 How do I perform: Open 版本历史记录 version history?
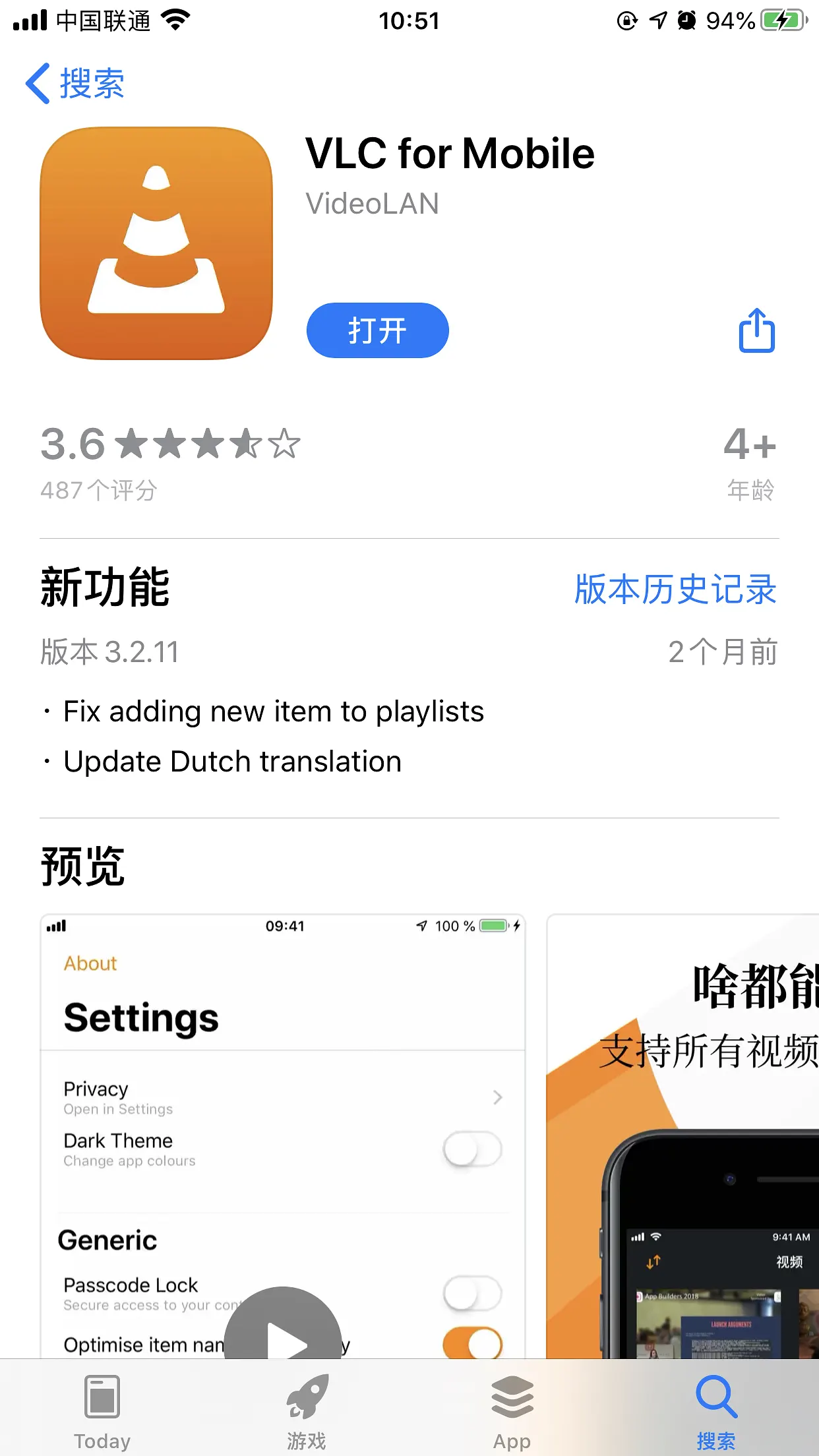pyautogui.click(x=675, y=589)
